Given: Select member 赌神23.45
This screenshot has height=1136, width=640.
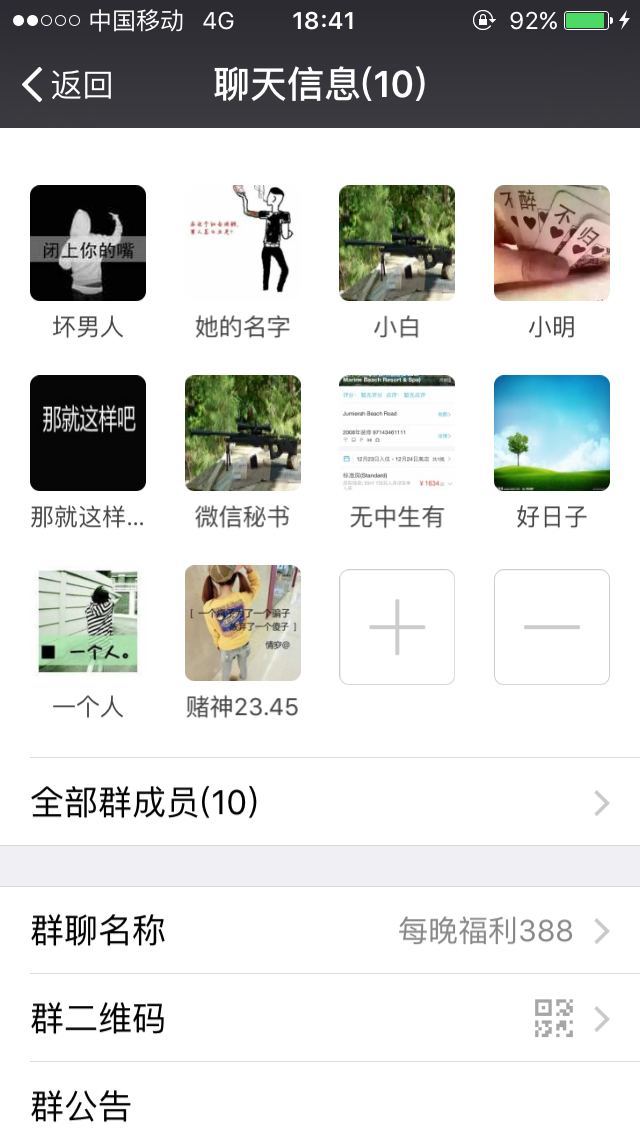Looking at the screenshot, I should [x=243, y=625].
